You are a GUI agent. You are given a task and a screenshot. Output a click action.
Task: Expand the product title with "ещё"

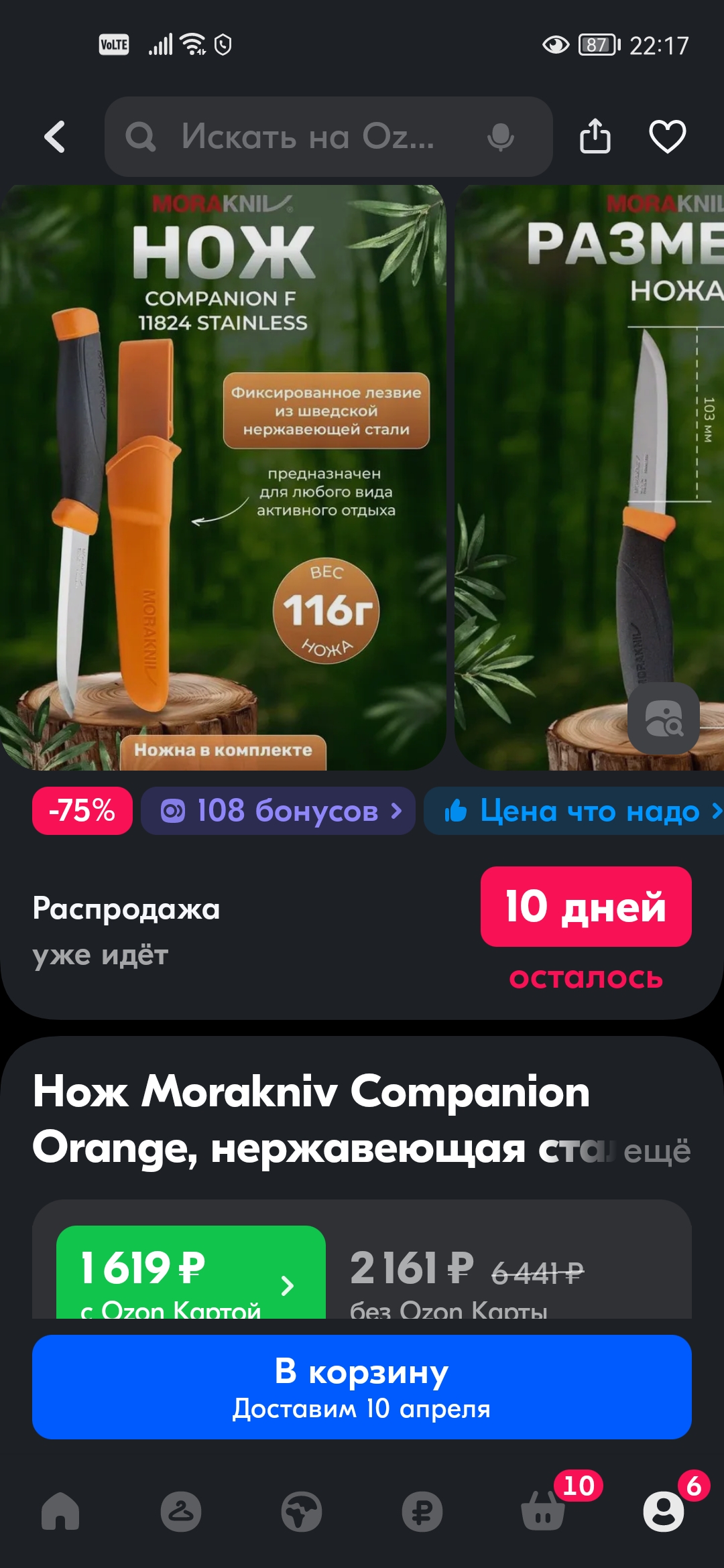tap(657, 1151)
